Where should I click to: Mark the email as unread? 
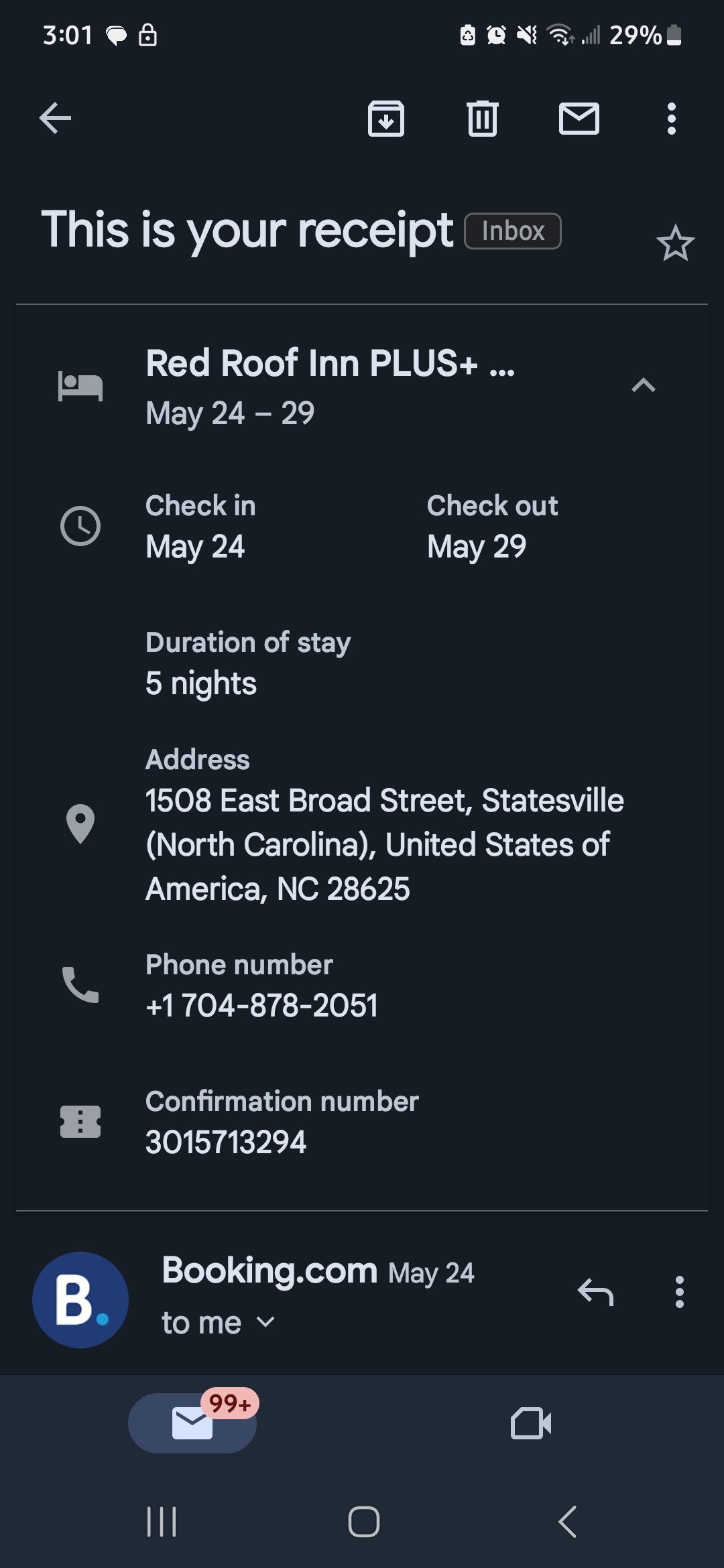(x=579, y=119)
